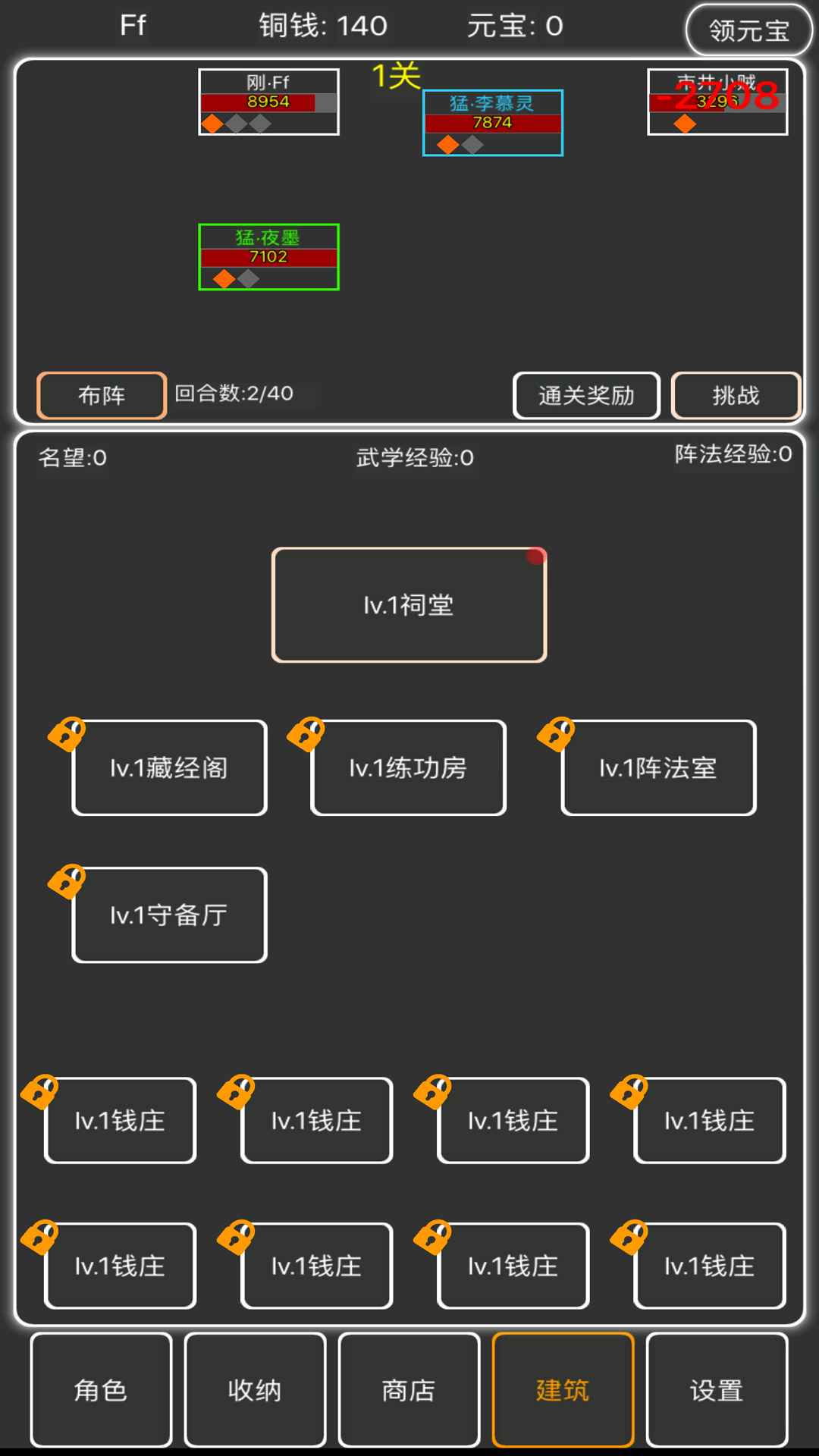This screenshot has height=1456, width=819.
Task: Select the locked lv.1练功房
Action: point(408,768)
